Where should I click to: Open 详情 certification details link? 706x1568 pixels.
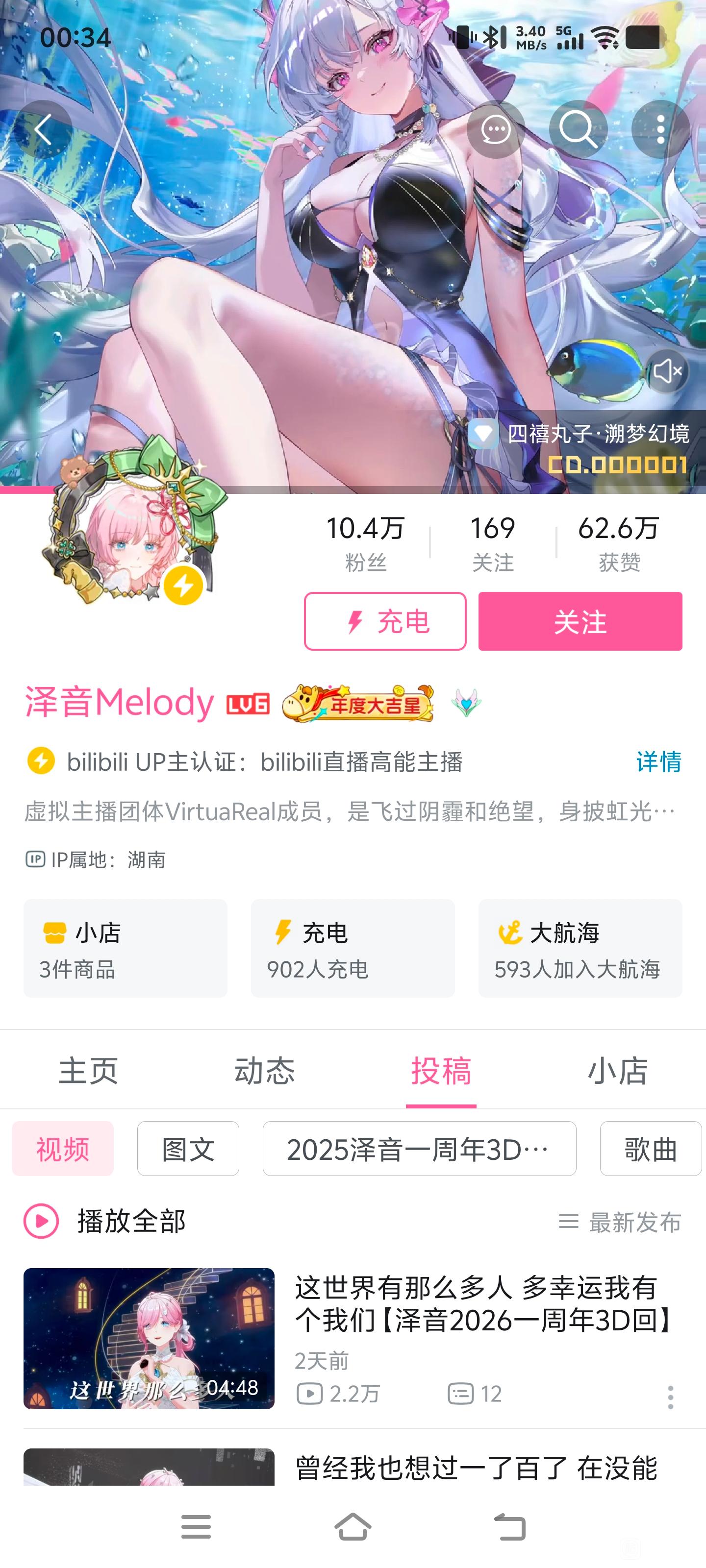pos(658,761)
